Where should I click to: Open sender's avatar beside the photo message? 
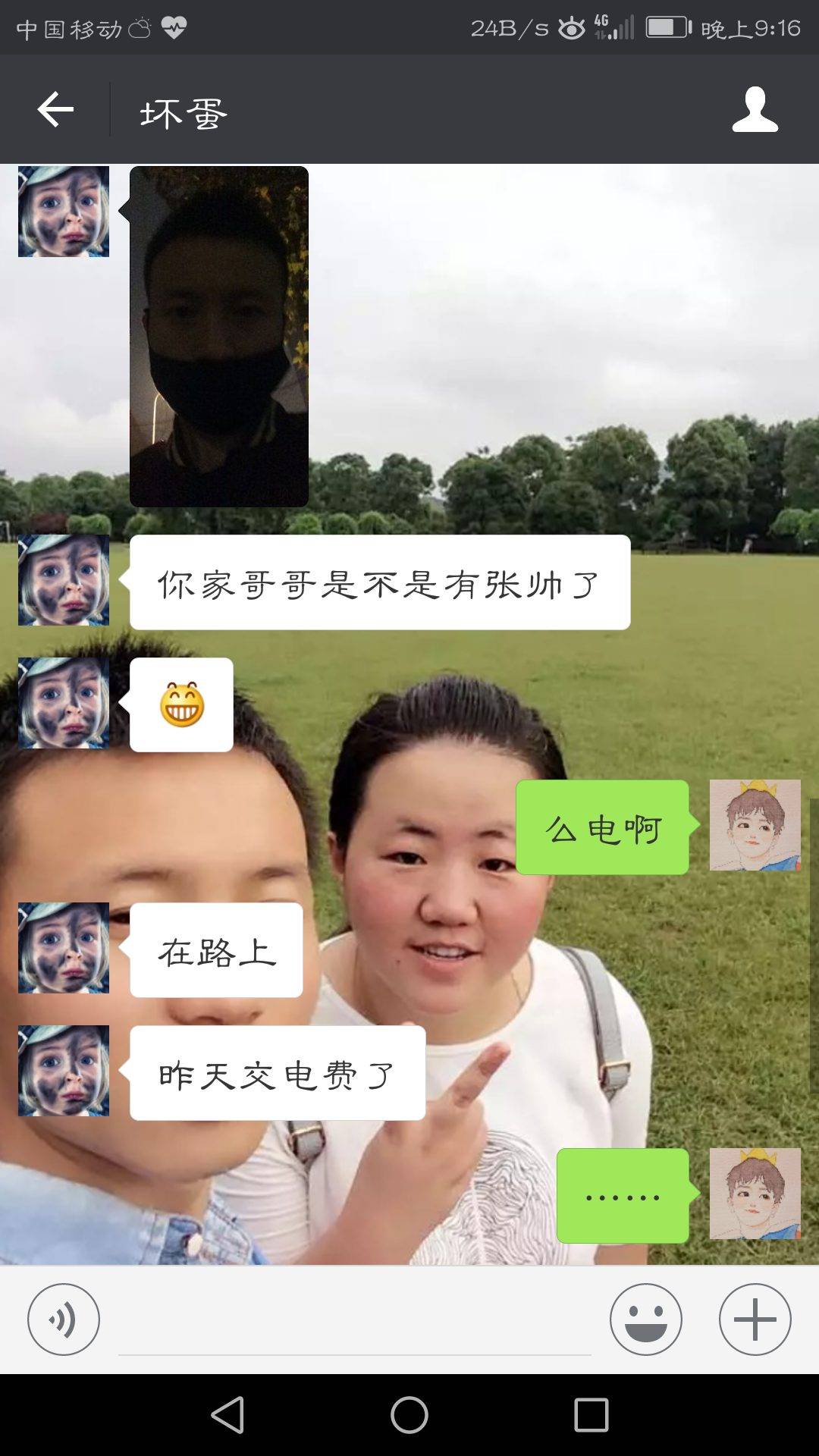pos(64,212)
